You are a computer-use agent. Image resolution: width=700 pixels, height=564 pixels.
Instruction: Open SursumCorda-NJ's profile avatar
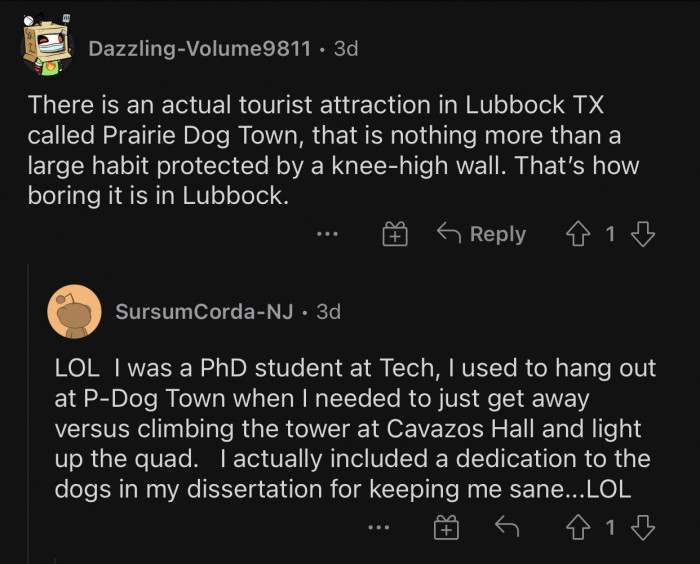(74, 311)
